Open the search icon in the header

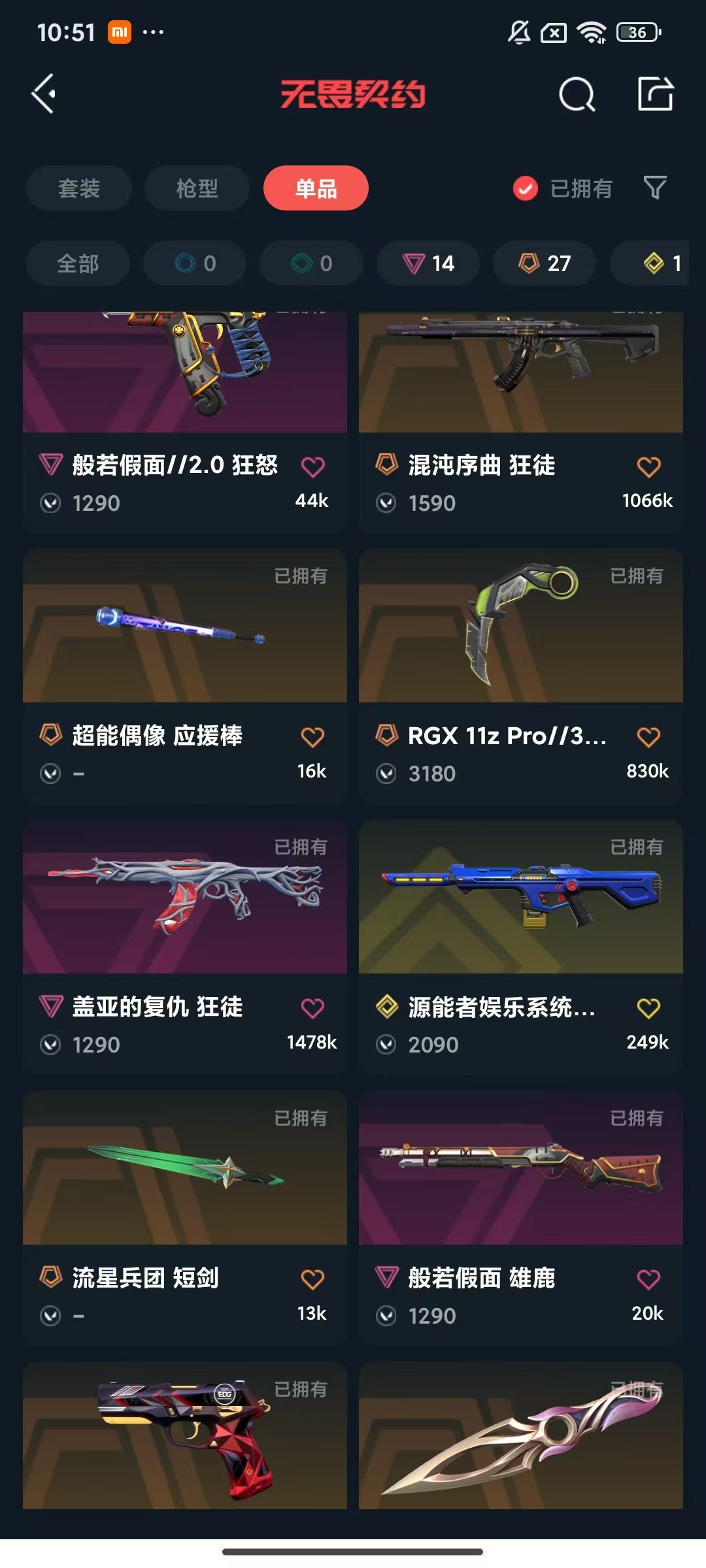pos(577,95)
